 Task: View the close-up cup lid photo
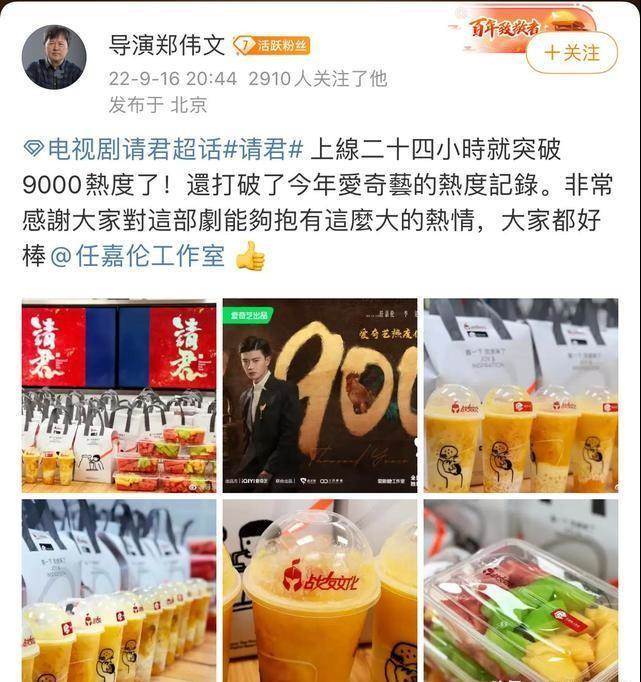pos(320,590)
